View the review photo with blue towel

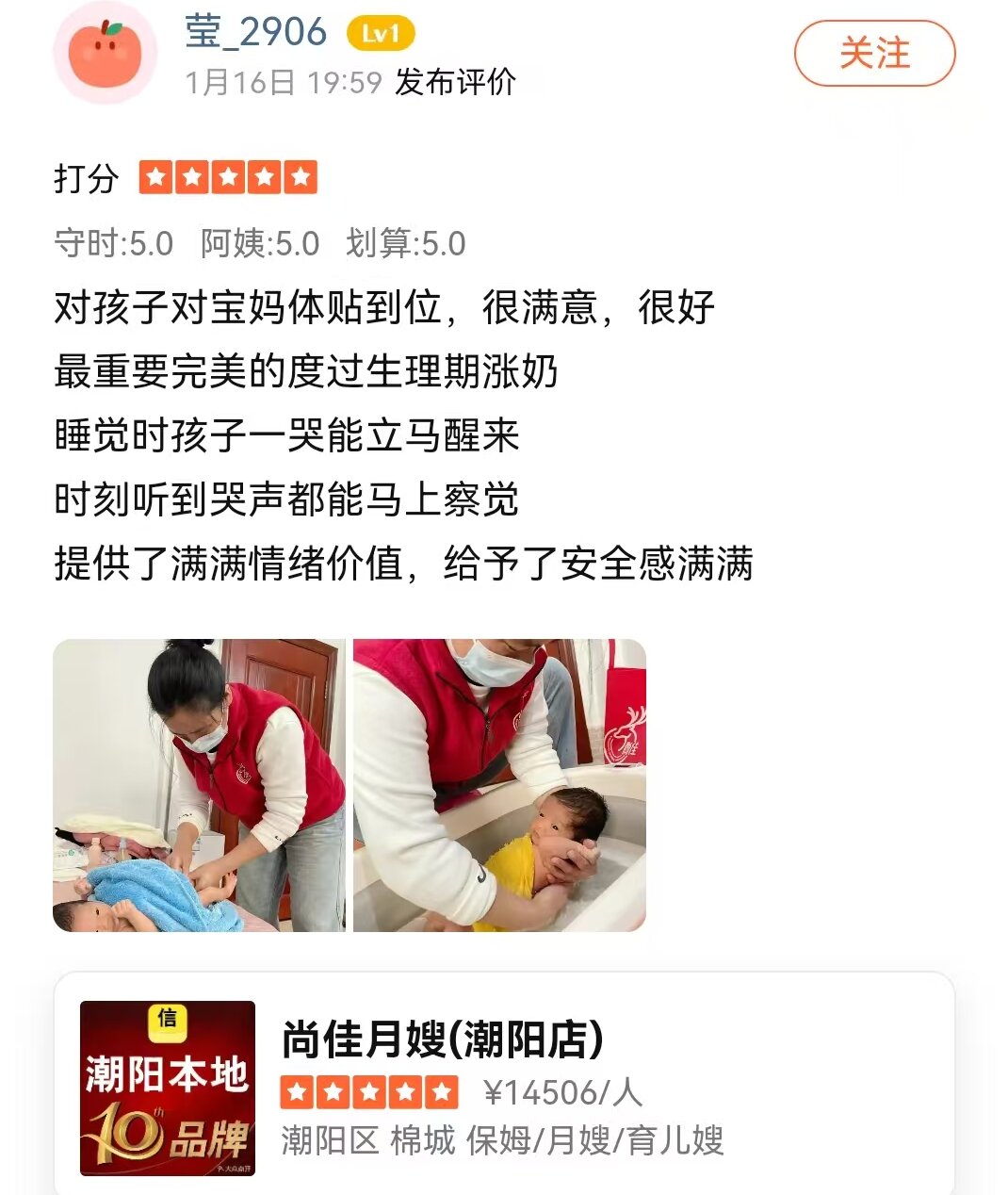(x=199, y=785)
